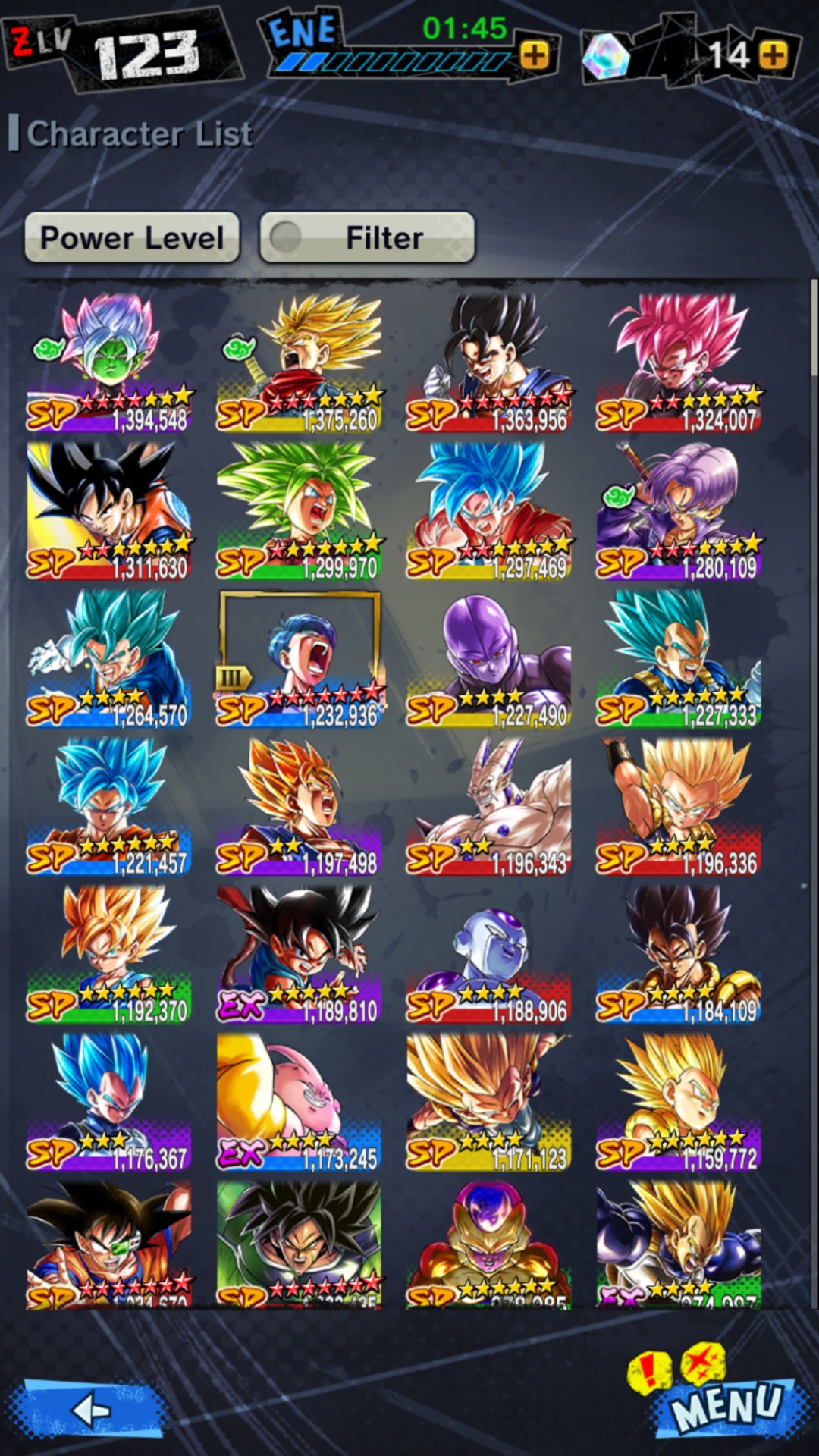
Task: Add energy with the ENE plus icon
Action: point(535,55)
